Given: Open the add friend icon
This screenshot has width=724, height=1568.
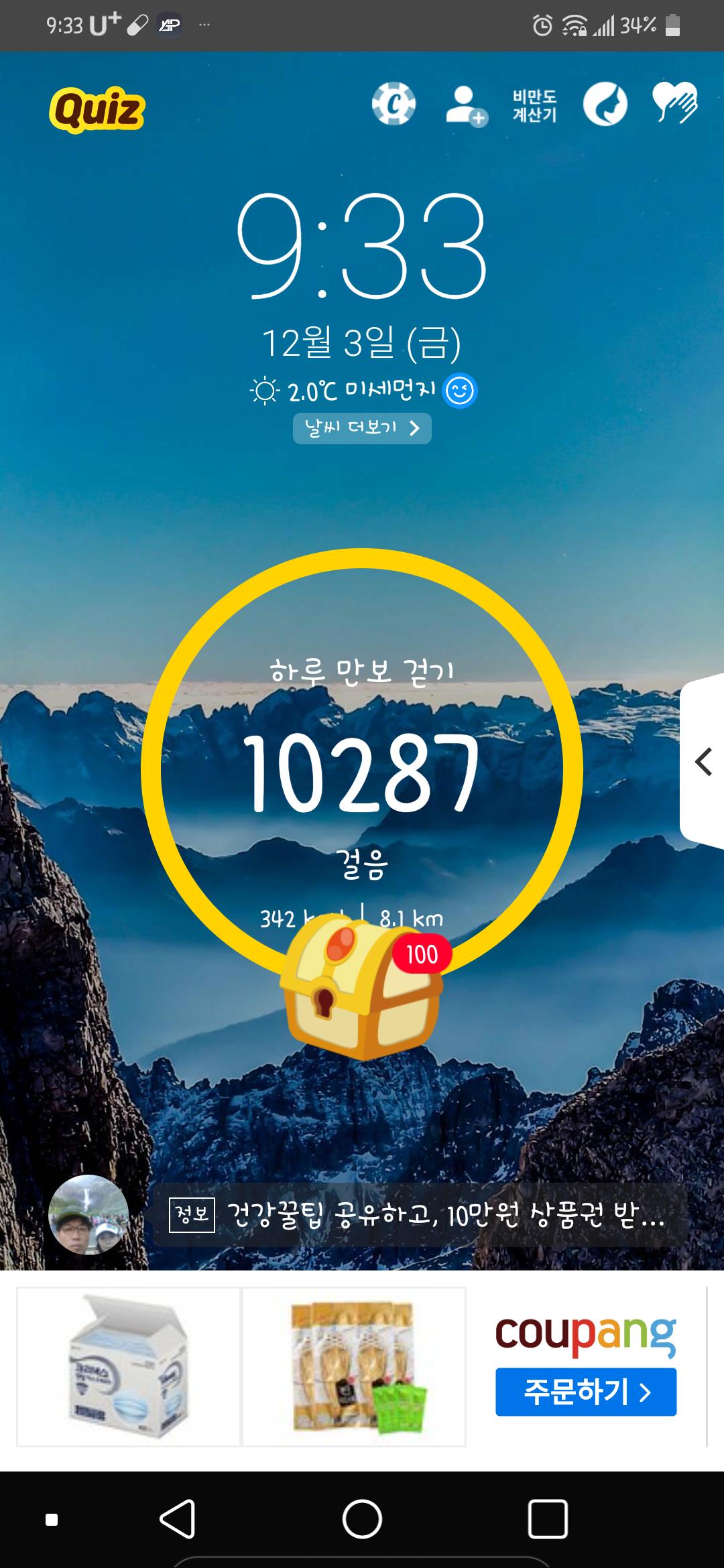Looking at the screenshot, I should [x=465, y=105].
